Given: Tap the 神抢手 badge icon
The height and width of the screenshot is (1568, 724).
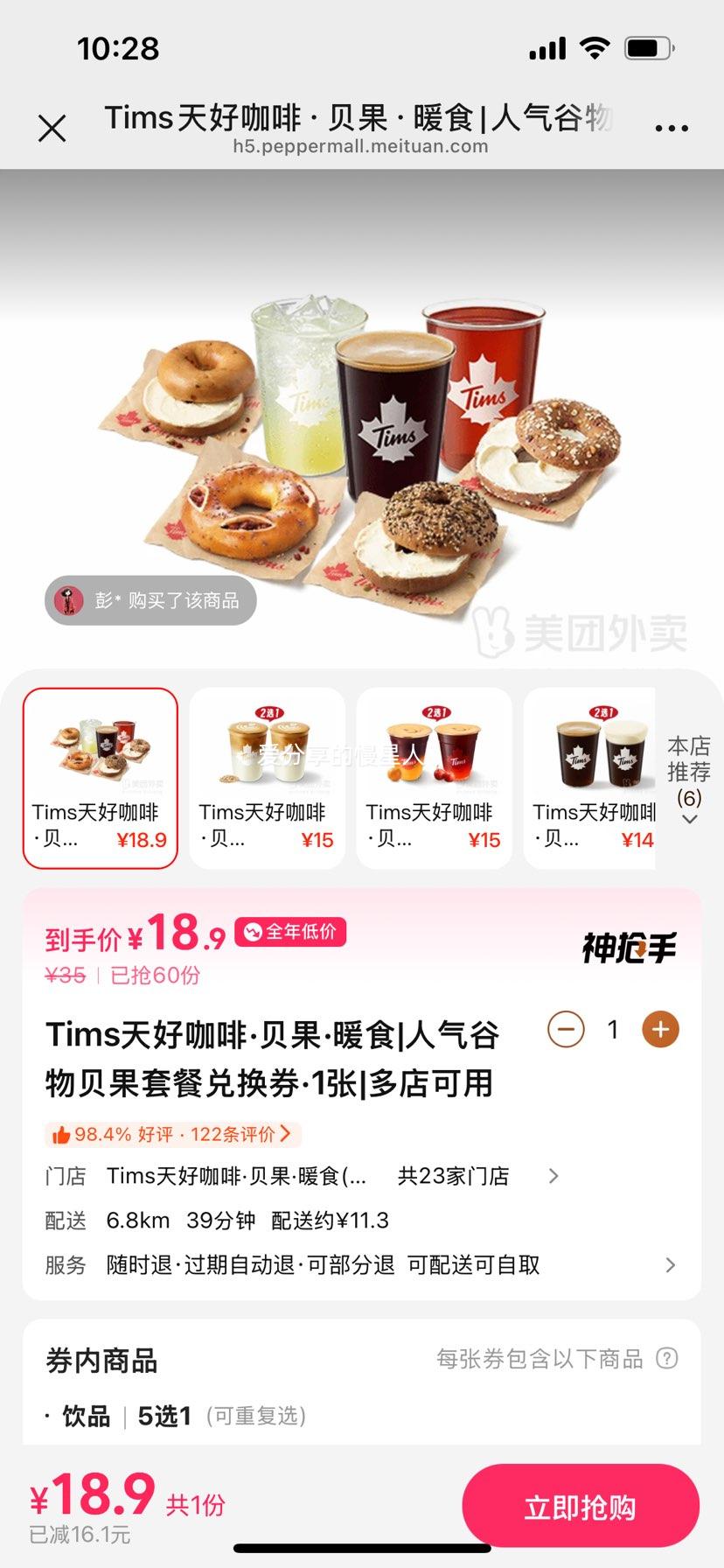Looking at the screenshot, I should click(x=629, y=944).
